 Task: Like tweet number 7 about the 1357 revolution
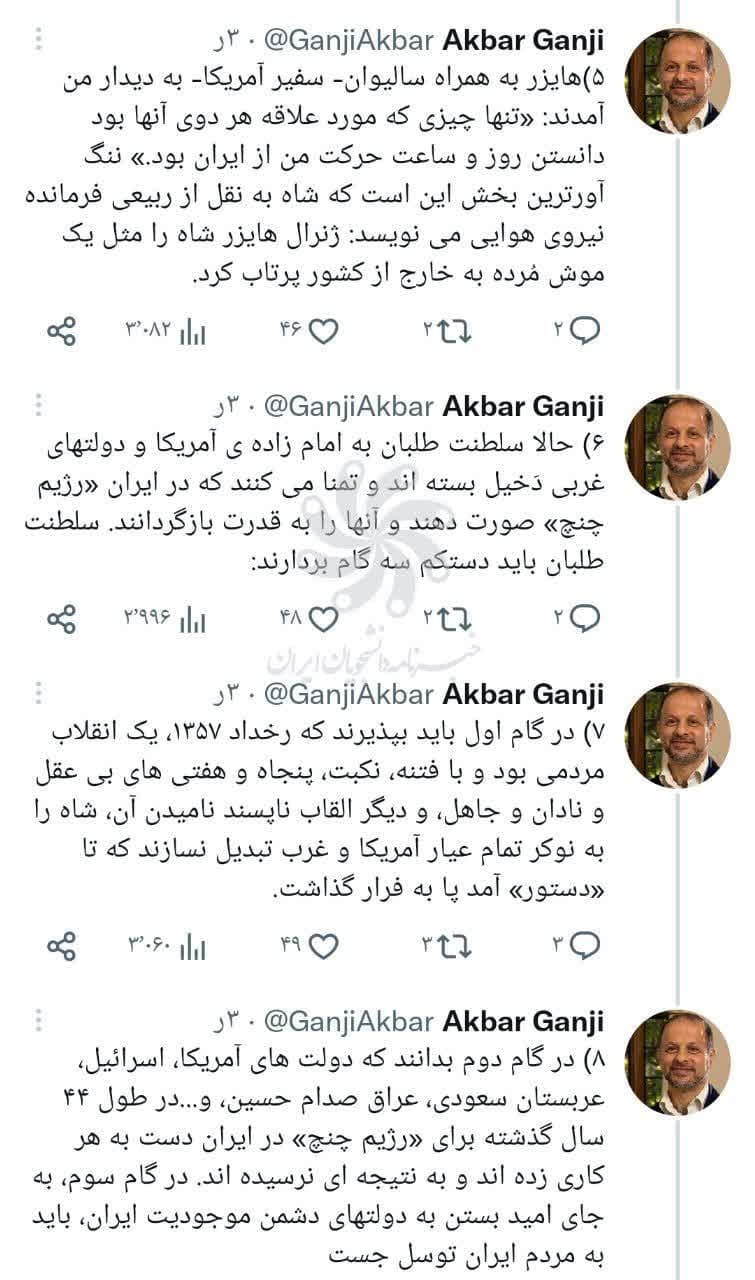[323, 944]
